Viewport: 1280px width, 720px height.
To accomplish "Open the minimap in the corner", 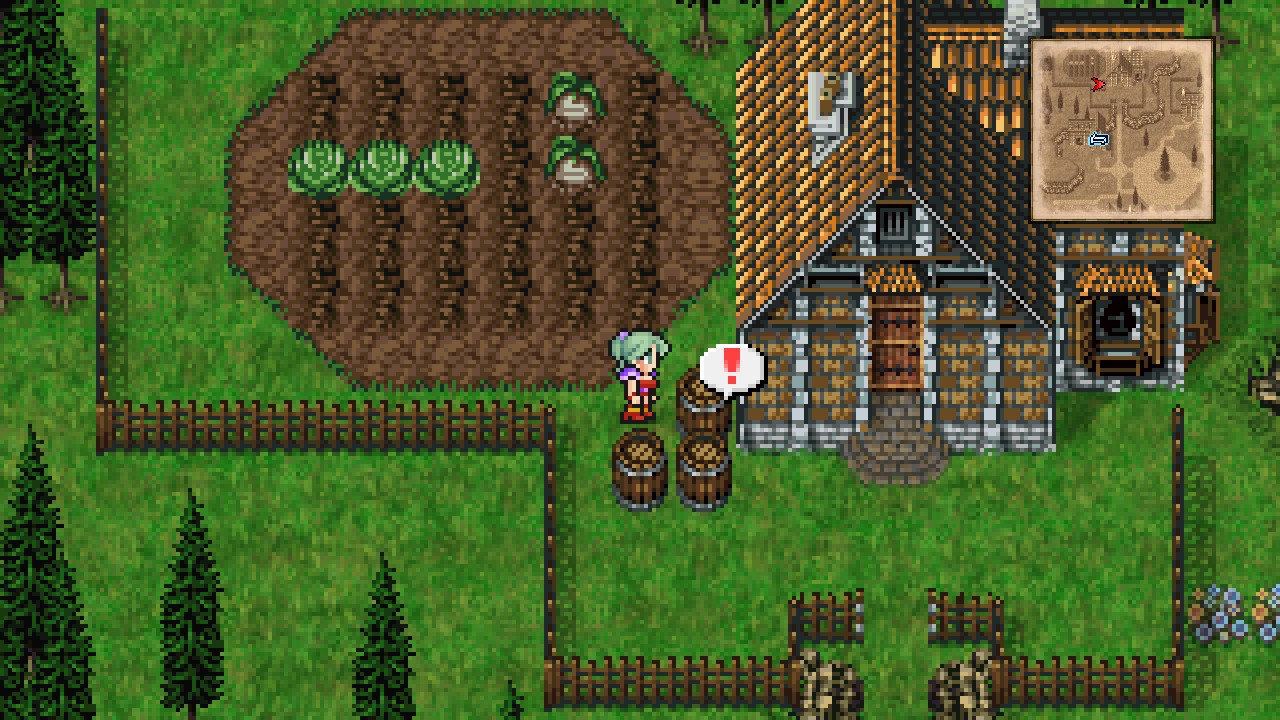I will click(1122, 129).
